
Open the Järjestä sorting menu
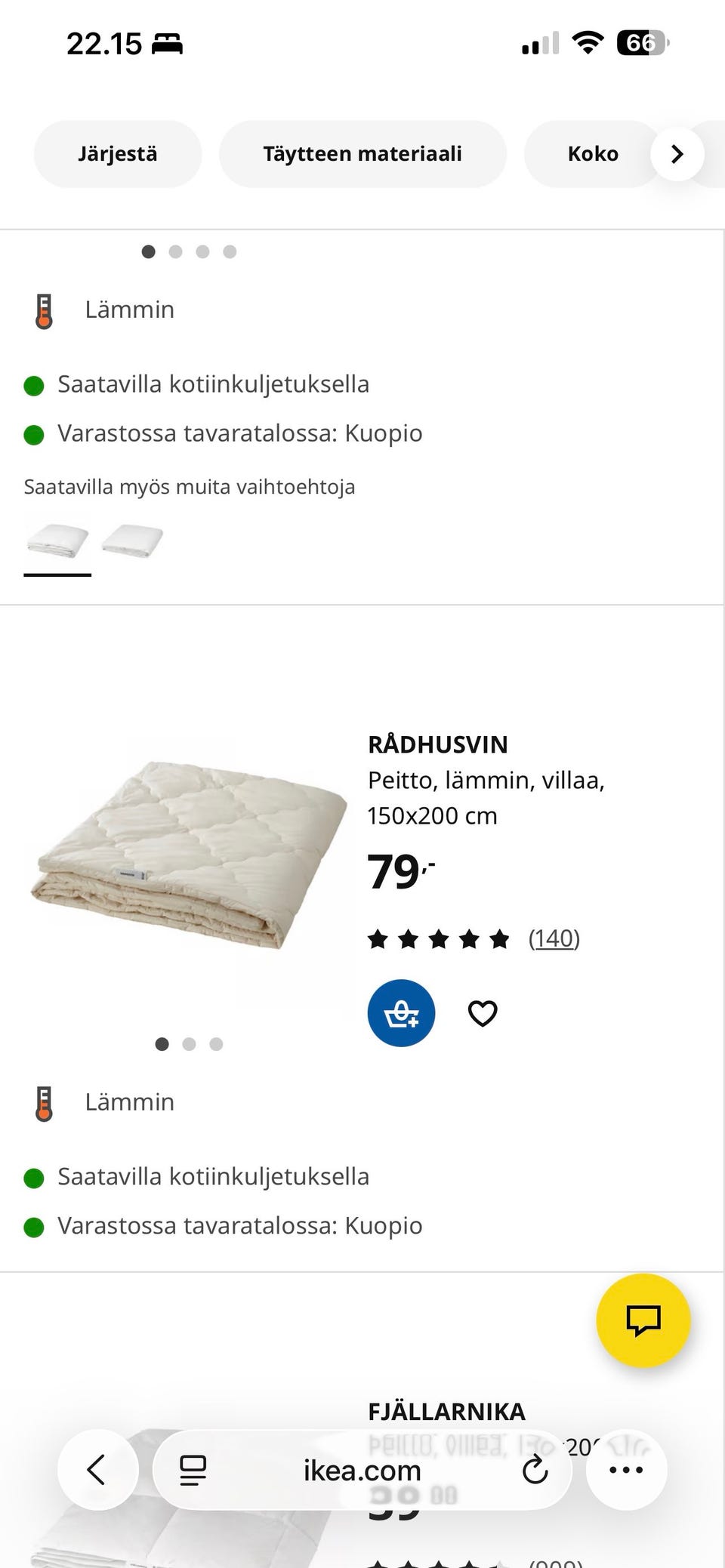pos(117,153)
